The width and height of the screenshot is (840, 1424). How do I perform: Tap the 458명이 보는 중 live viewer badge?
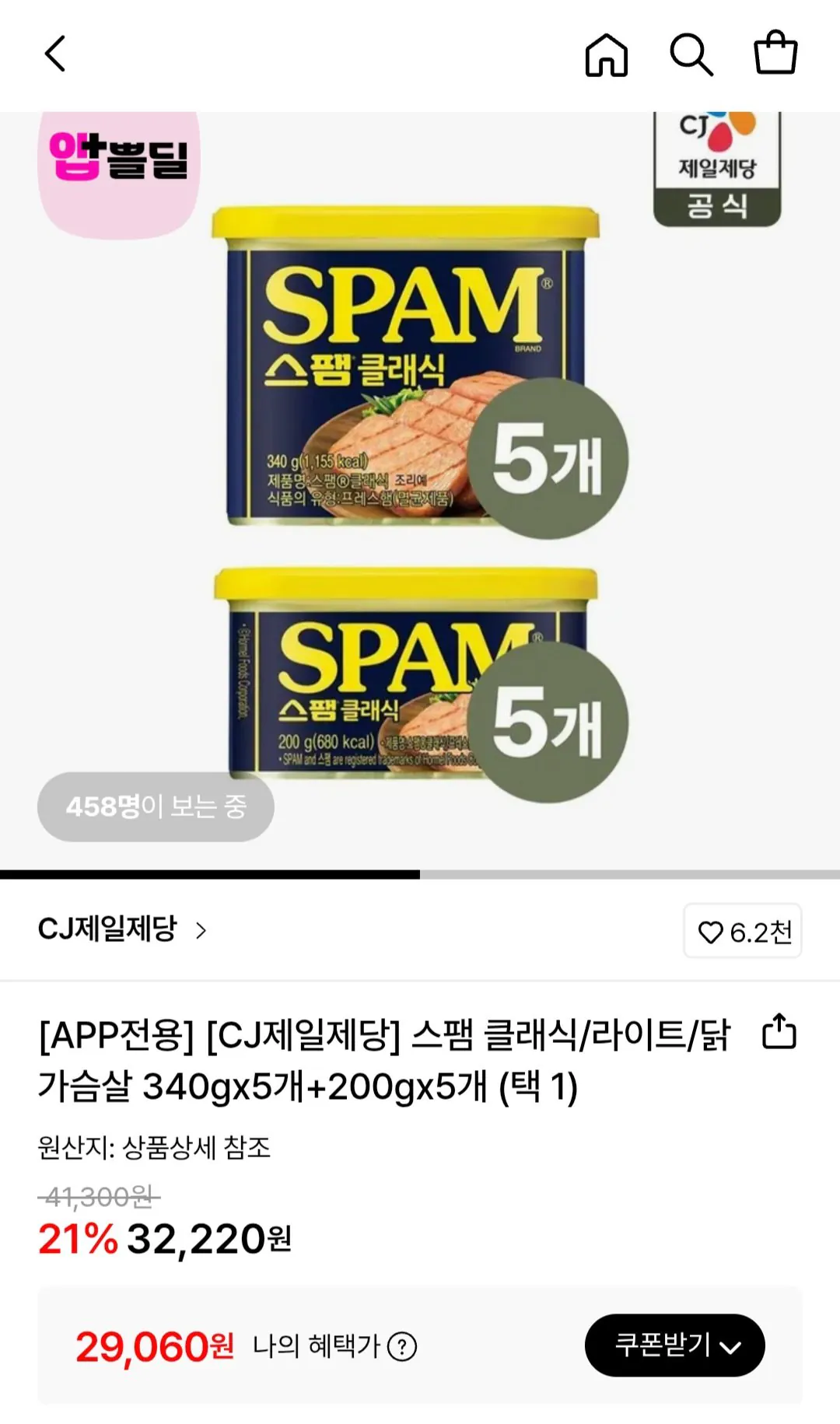pyautogui.click(x=155, y=807)
